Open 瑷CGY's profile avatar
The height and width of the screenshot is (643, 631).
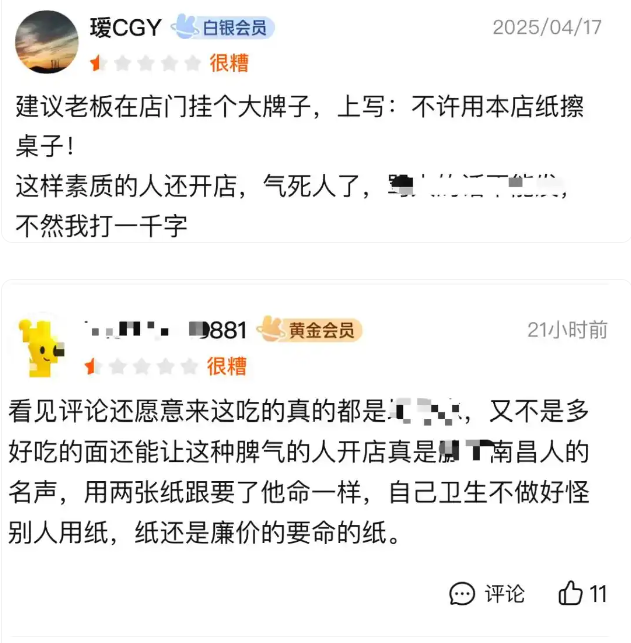click(x=47, y=42)
